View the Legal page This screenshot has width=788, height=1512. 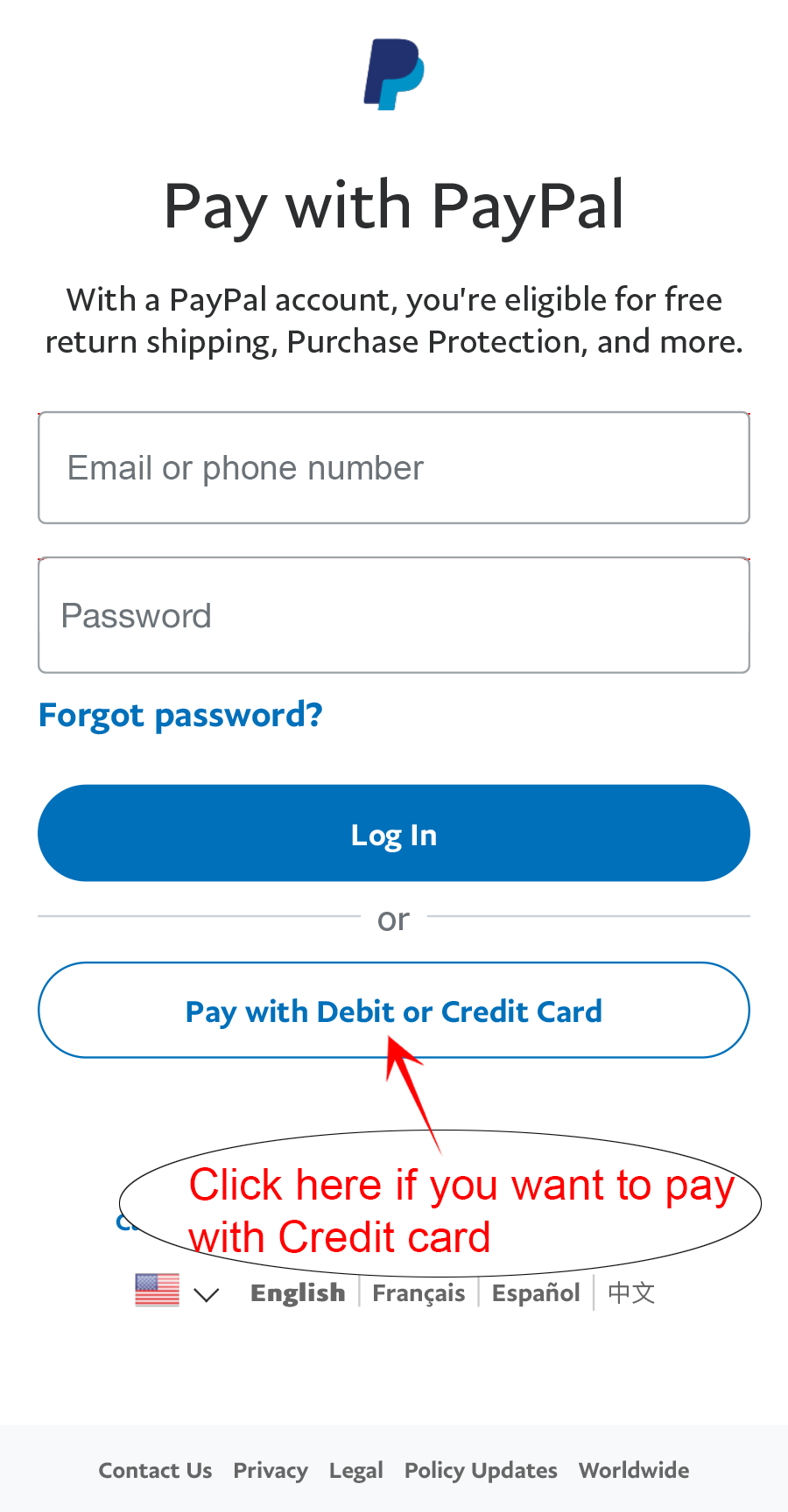coord(356,1470)
